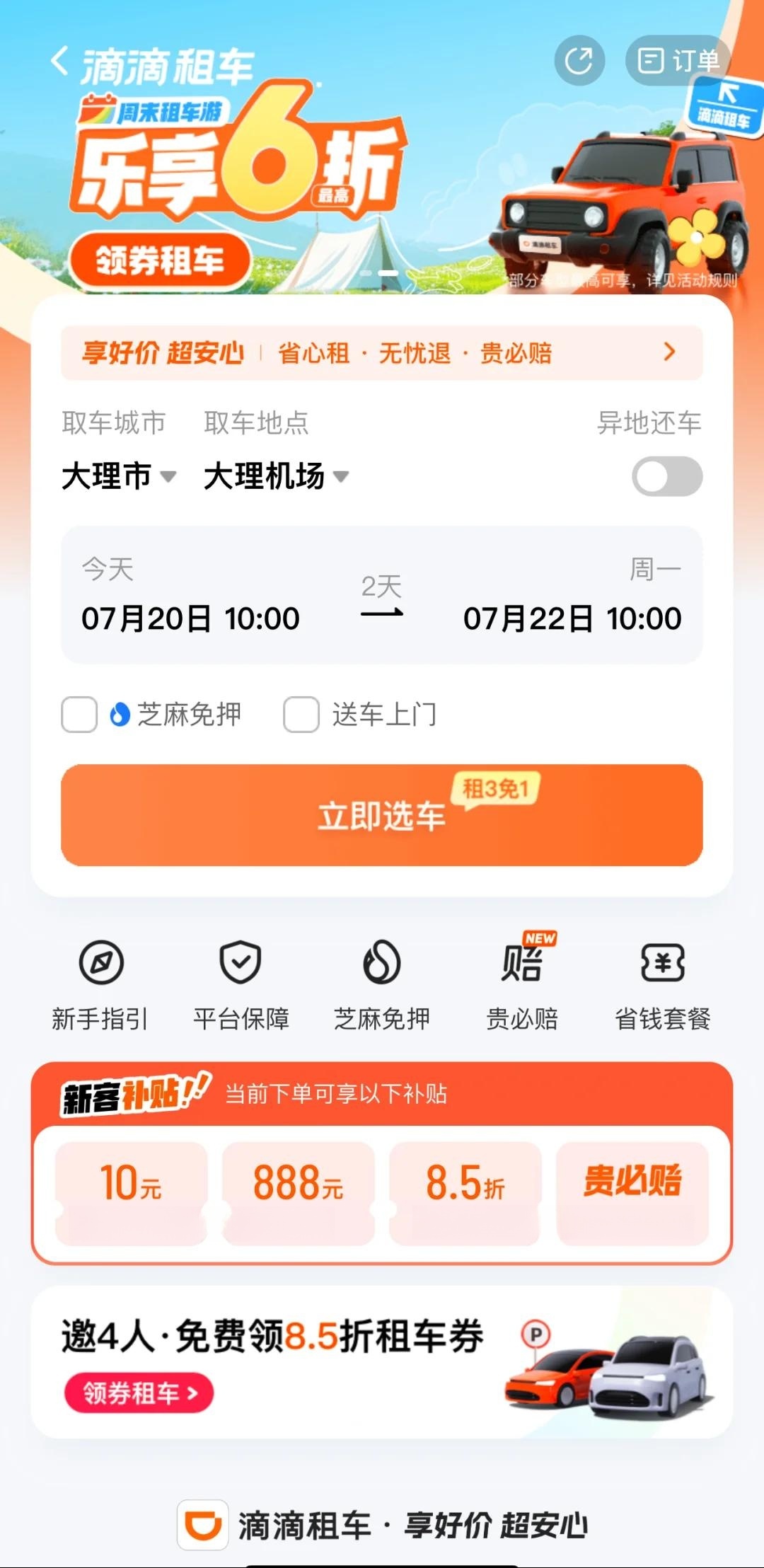This screenshot has height=1568, width=764.
Task: Edit return time 07月22日 10:00
Action: (x=572, y=618)
